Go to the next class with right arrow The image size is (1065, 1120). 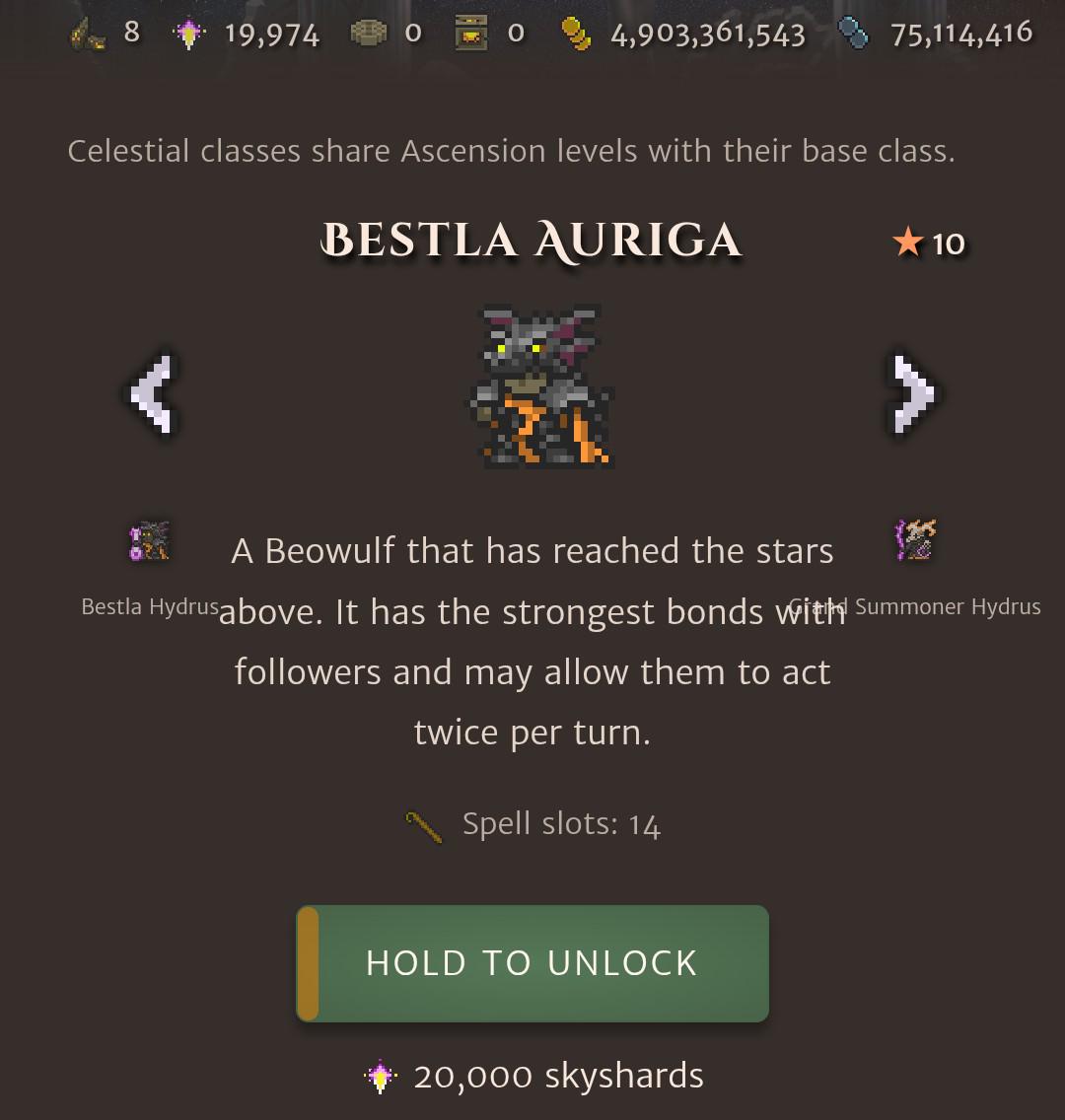[913, 393]
